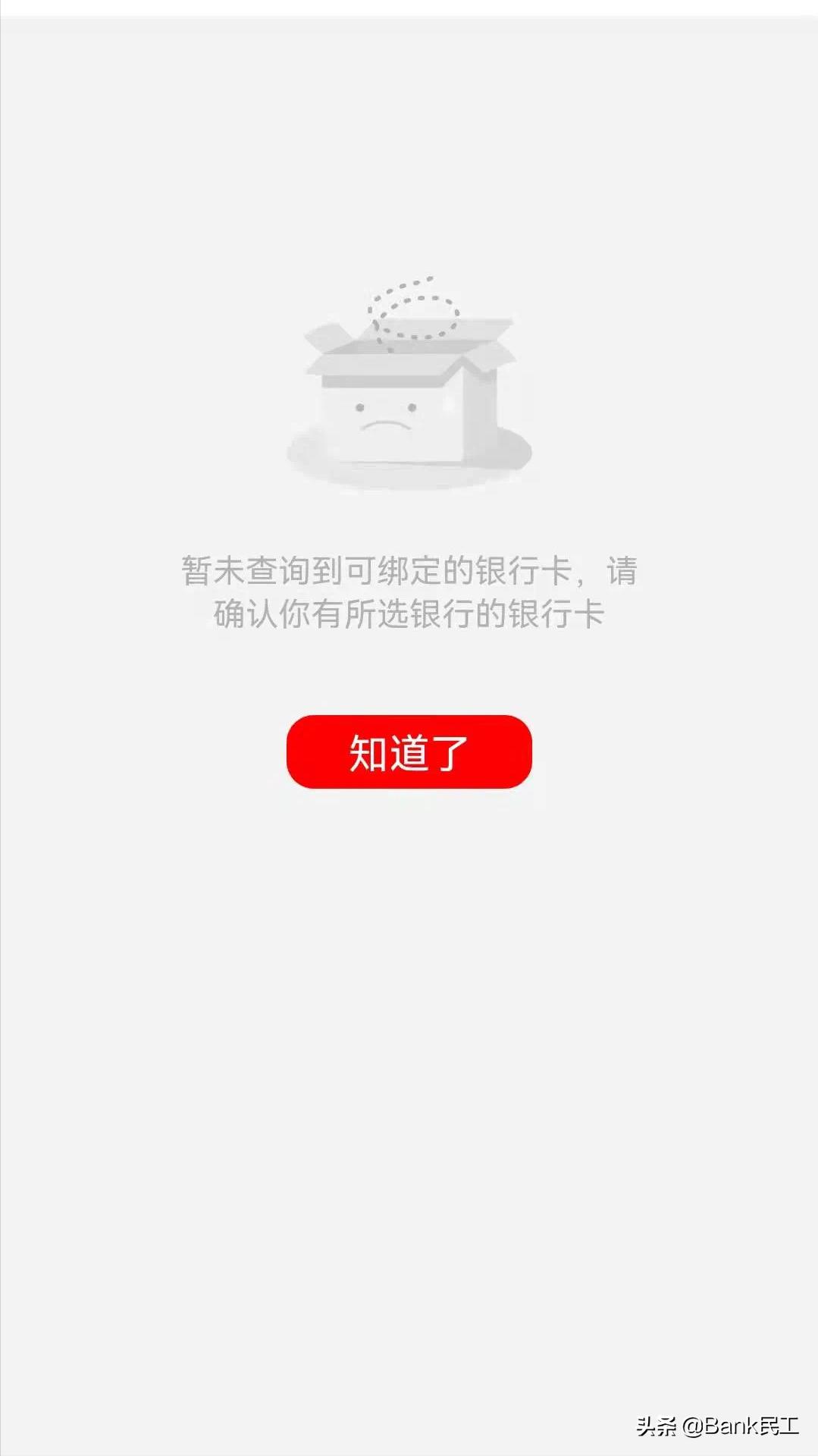Click the open box lid flap on the right
Viewport: 818px width, 1456px height.
point(489,353)
